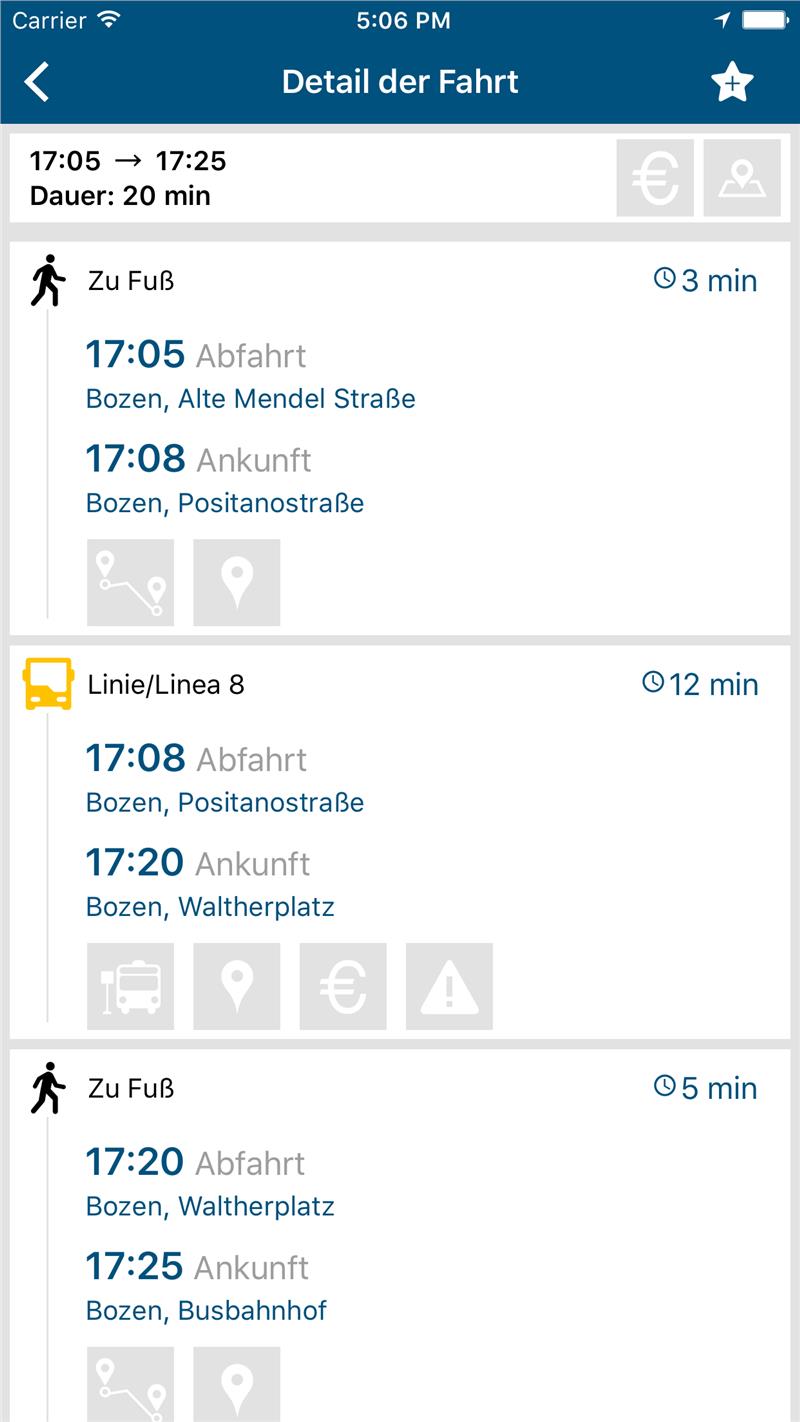Open location pin for first walk segment
The height and width of the screenshot is (1422, 800).
[x=237, y=583]
